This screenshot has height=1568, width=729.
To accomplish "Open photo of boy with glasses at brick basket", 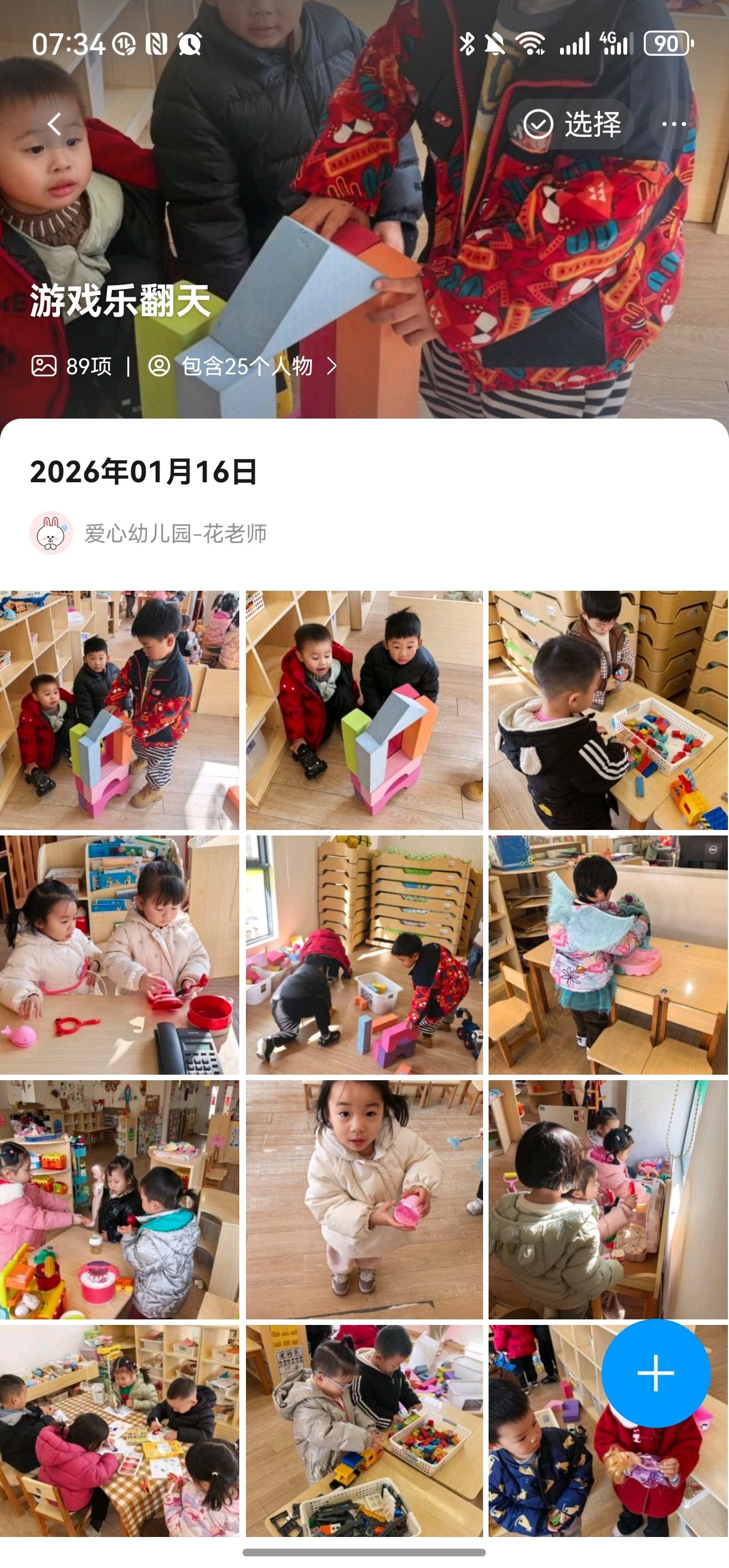I will coord(364,1431).
